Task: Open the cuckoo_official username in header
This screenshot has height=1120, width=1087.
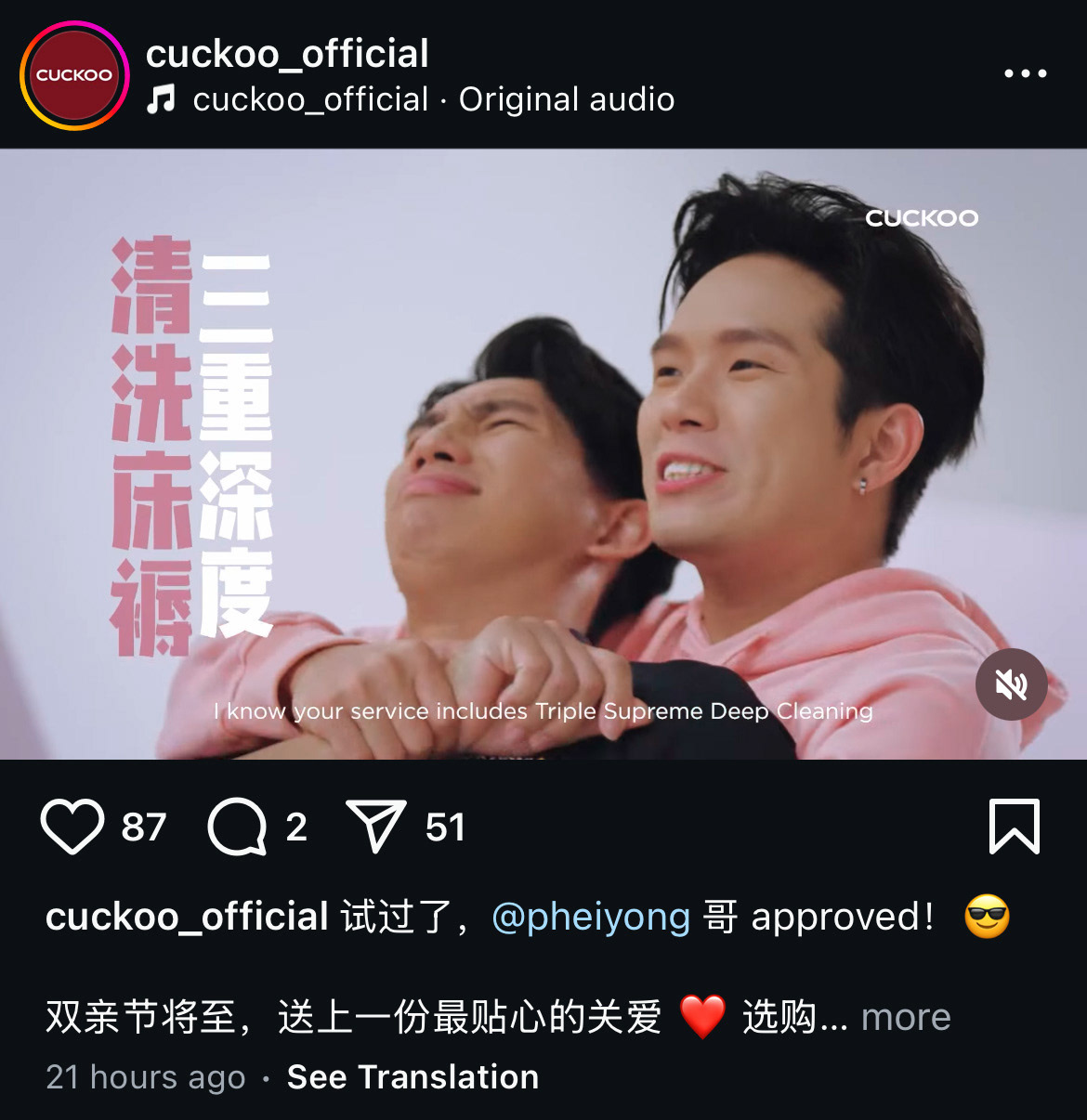Action: click(287, 54)
